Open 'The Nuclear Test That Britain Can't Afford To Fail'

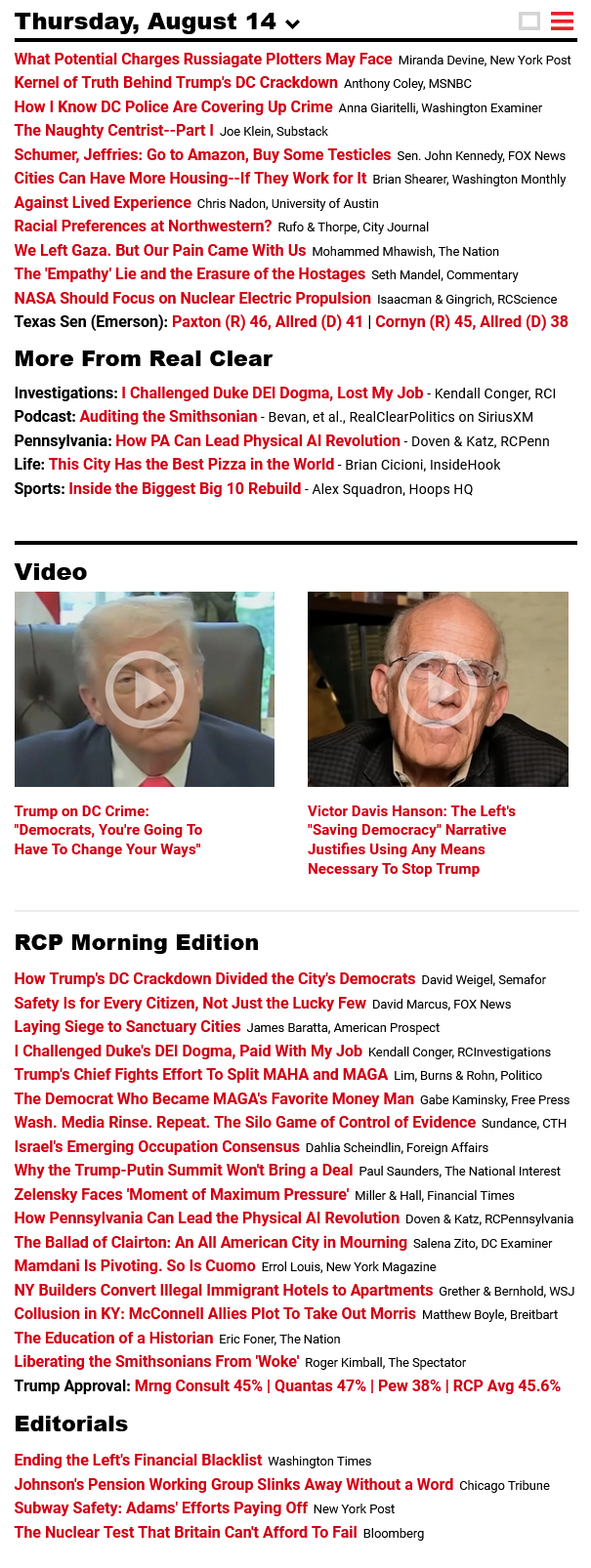click(x=186, y=1533)
